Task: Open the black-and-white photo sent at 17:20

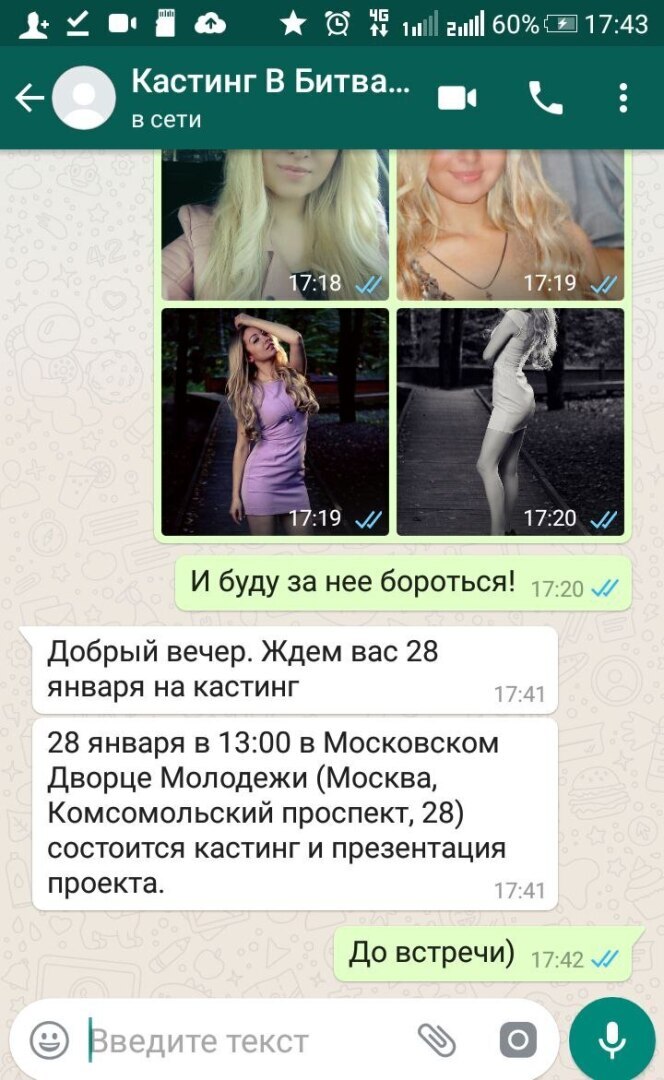Action: click(x=510, y=421)
